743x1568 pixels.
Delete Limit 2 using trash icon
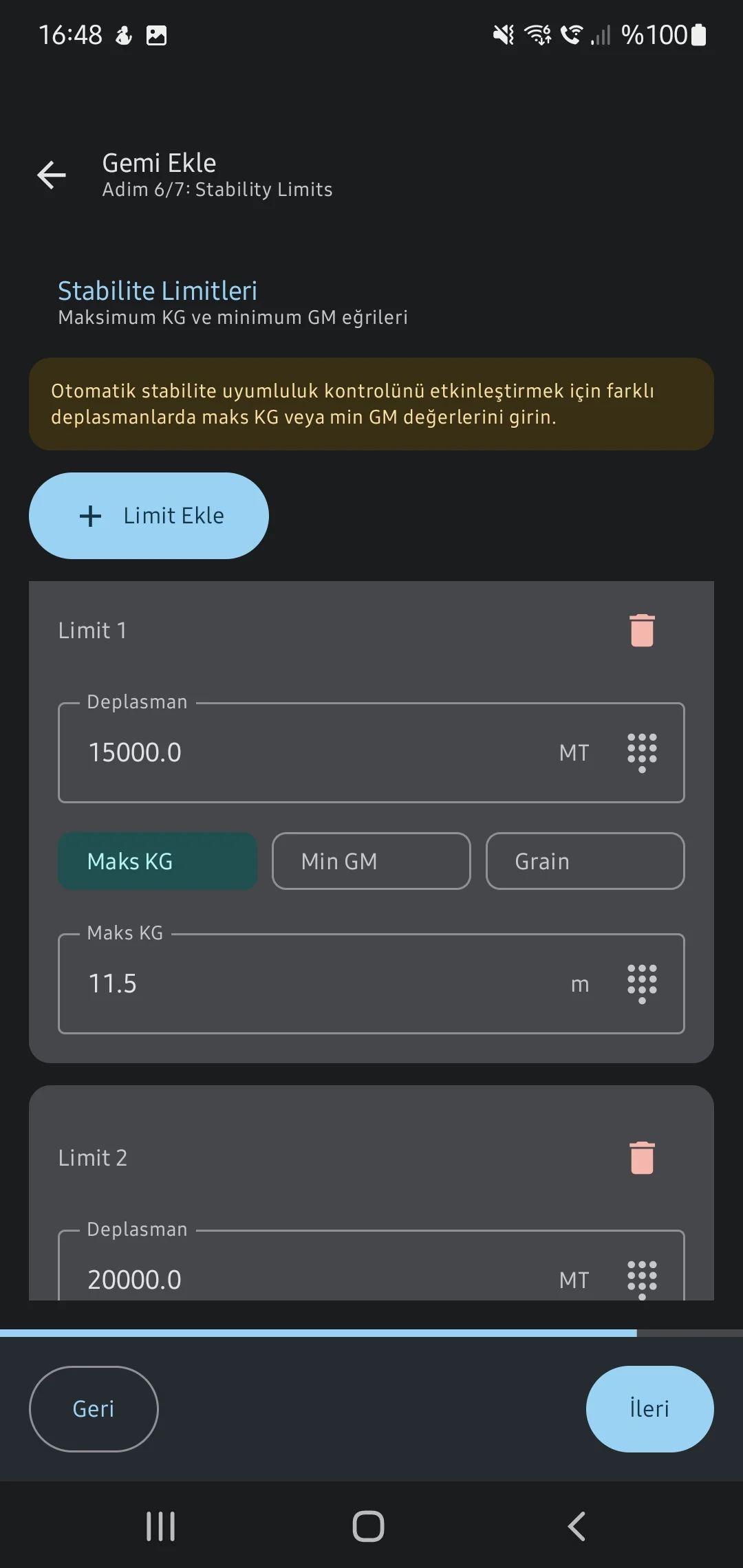(641, 1157)
